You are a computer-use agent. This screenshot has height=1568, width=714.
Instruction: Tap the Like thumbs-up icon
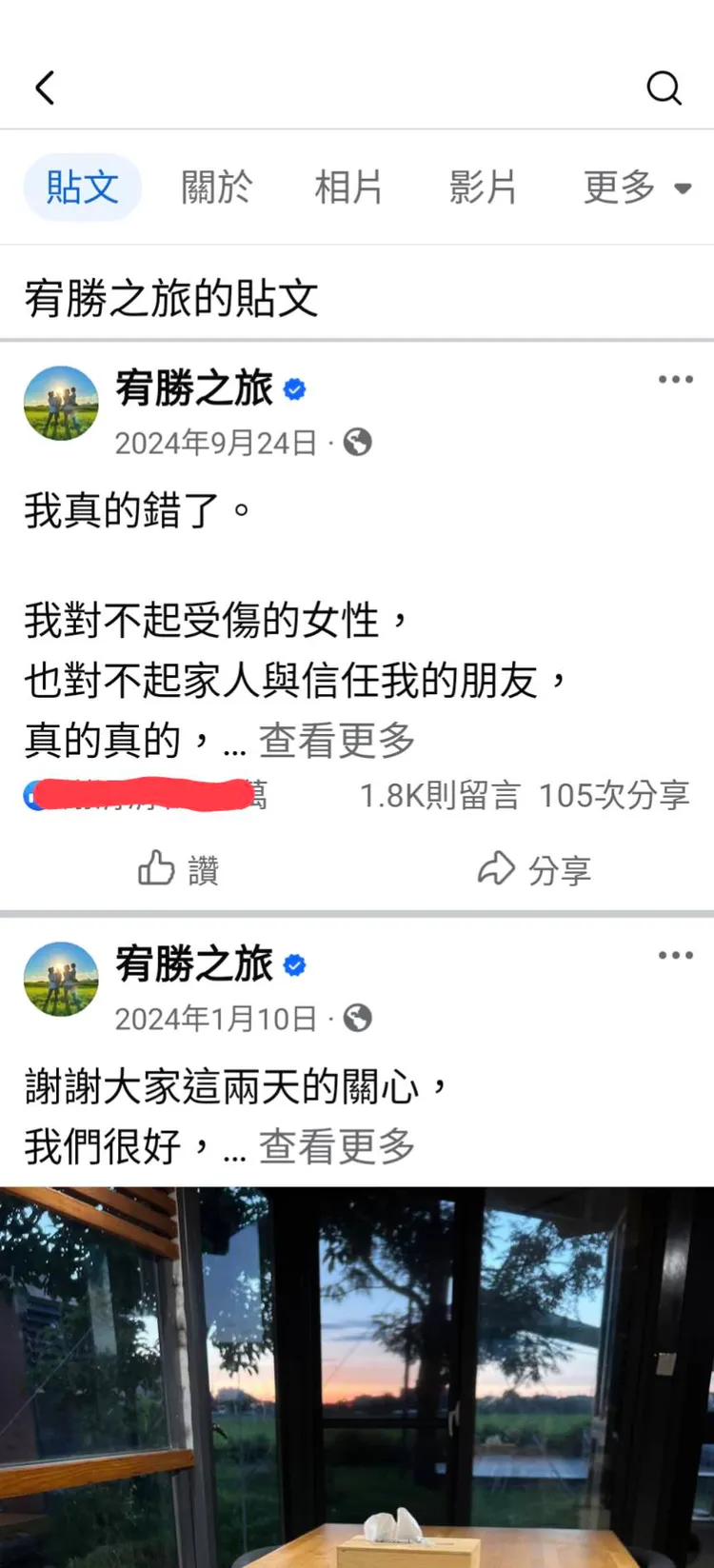[x=155, y=868]
